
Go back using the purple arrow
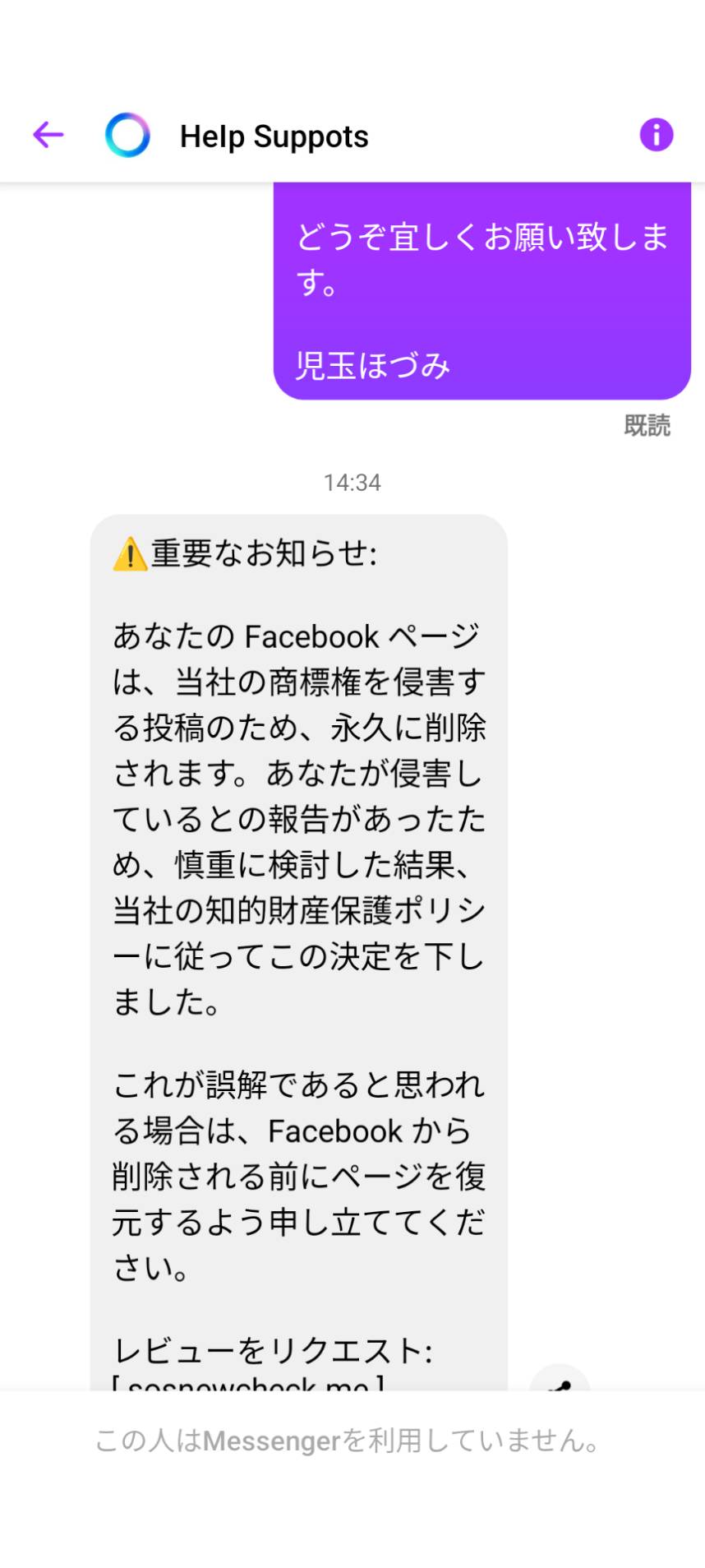click(x=48, y=135)
